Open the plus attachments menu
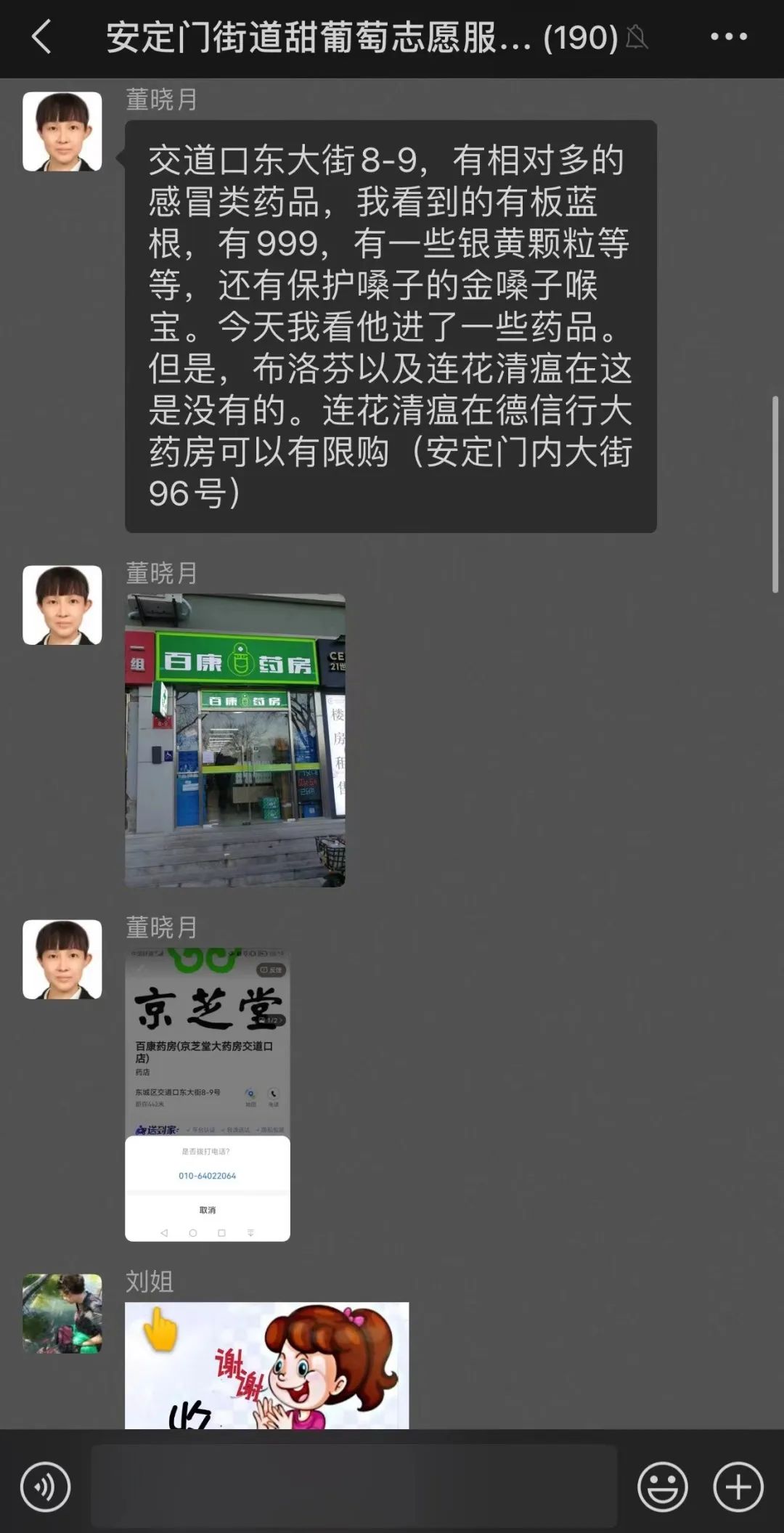Viewport: 784px width, 1533px height. (x=738, y=1487)
